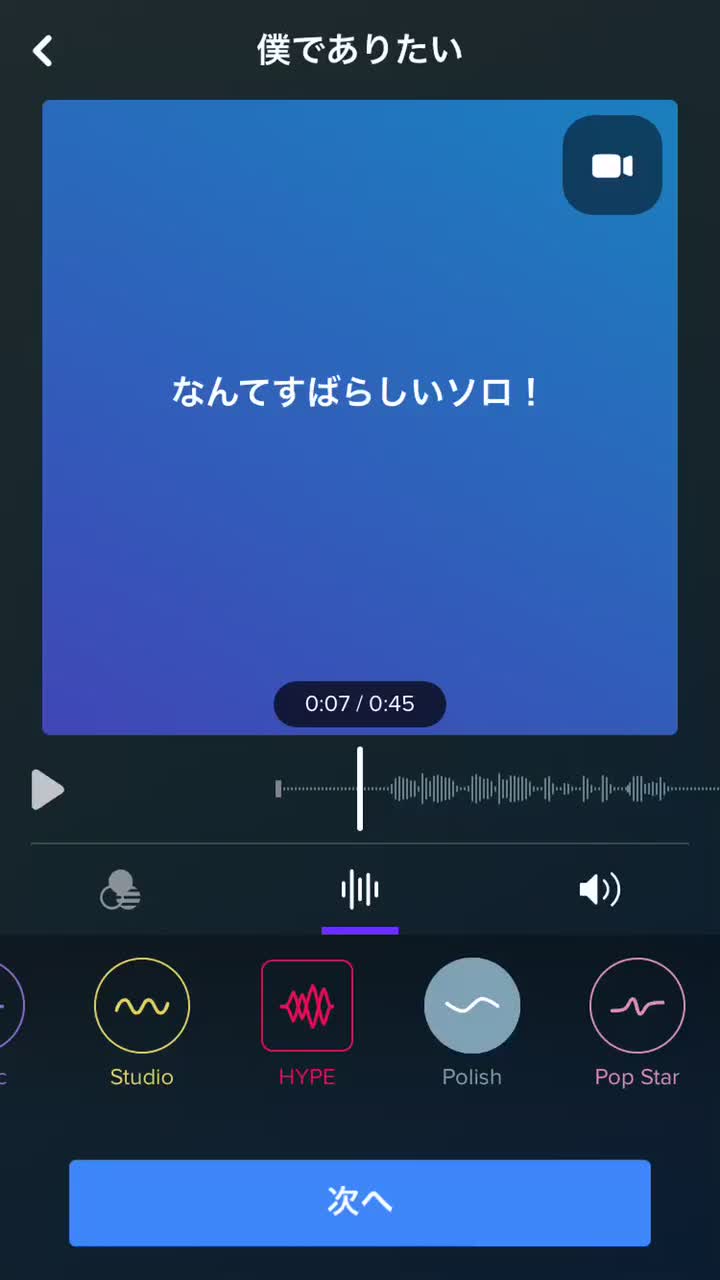Open the volume settings tab
720x1280 pixels.
tap(599, 889)
